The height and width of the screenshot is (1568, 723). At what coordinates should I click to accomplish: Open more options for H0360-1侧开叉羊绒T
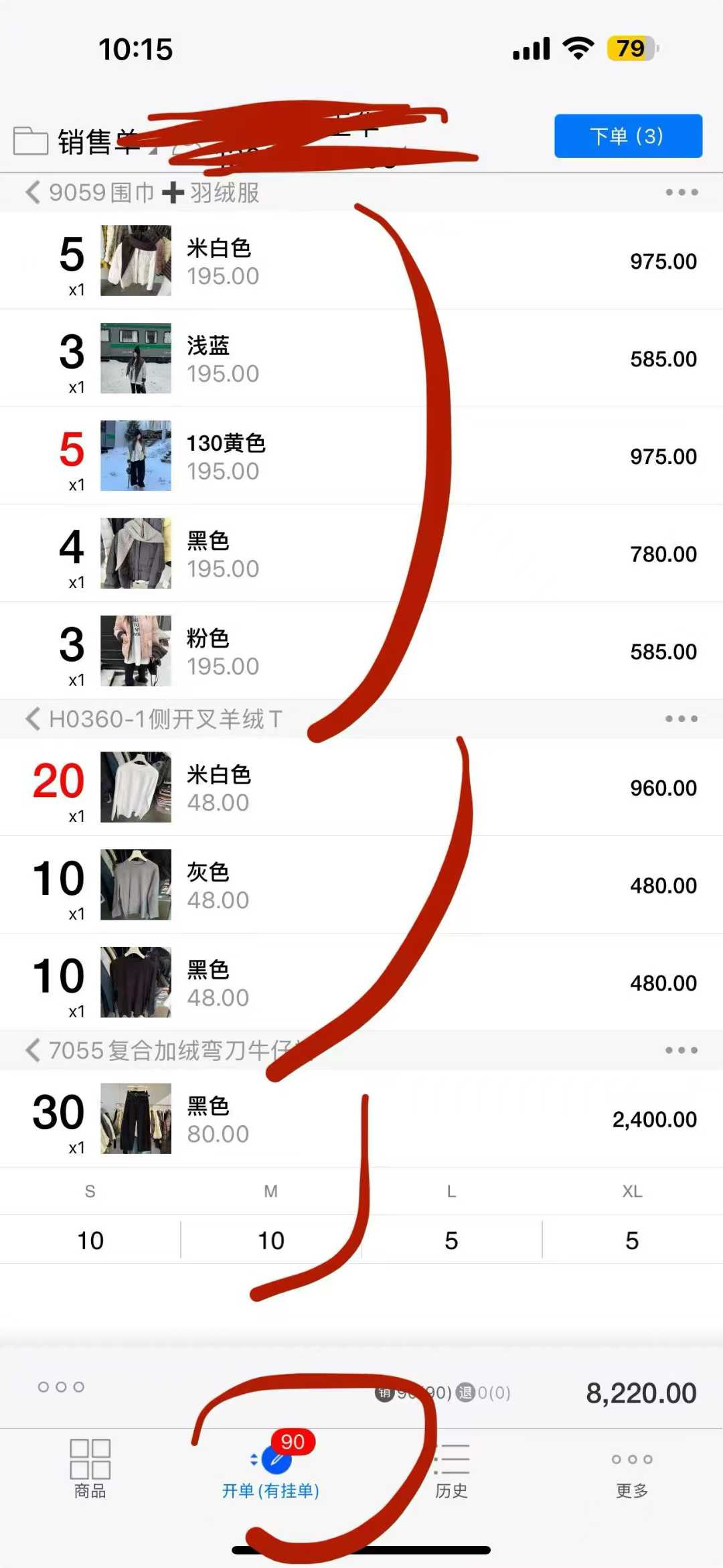(x=681, y=719)
